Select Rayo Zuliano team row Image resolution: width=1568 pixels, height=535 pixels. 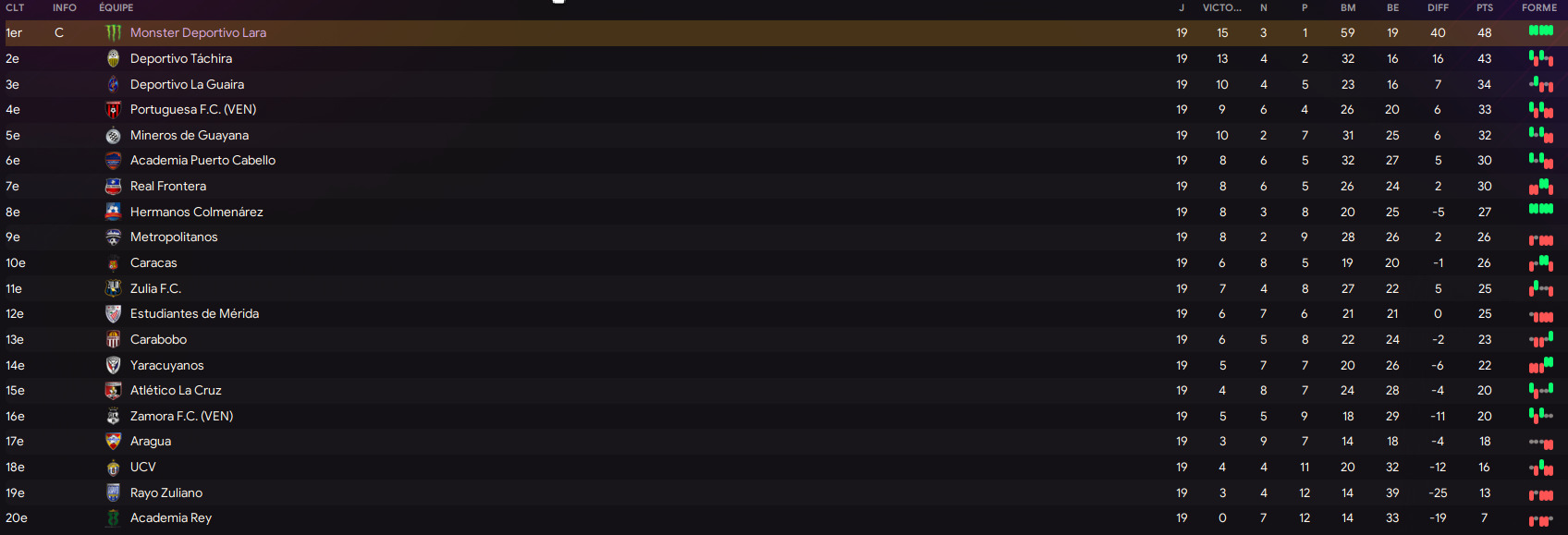tap(166, 492)
